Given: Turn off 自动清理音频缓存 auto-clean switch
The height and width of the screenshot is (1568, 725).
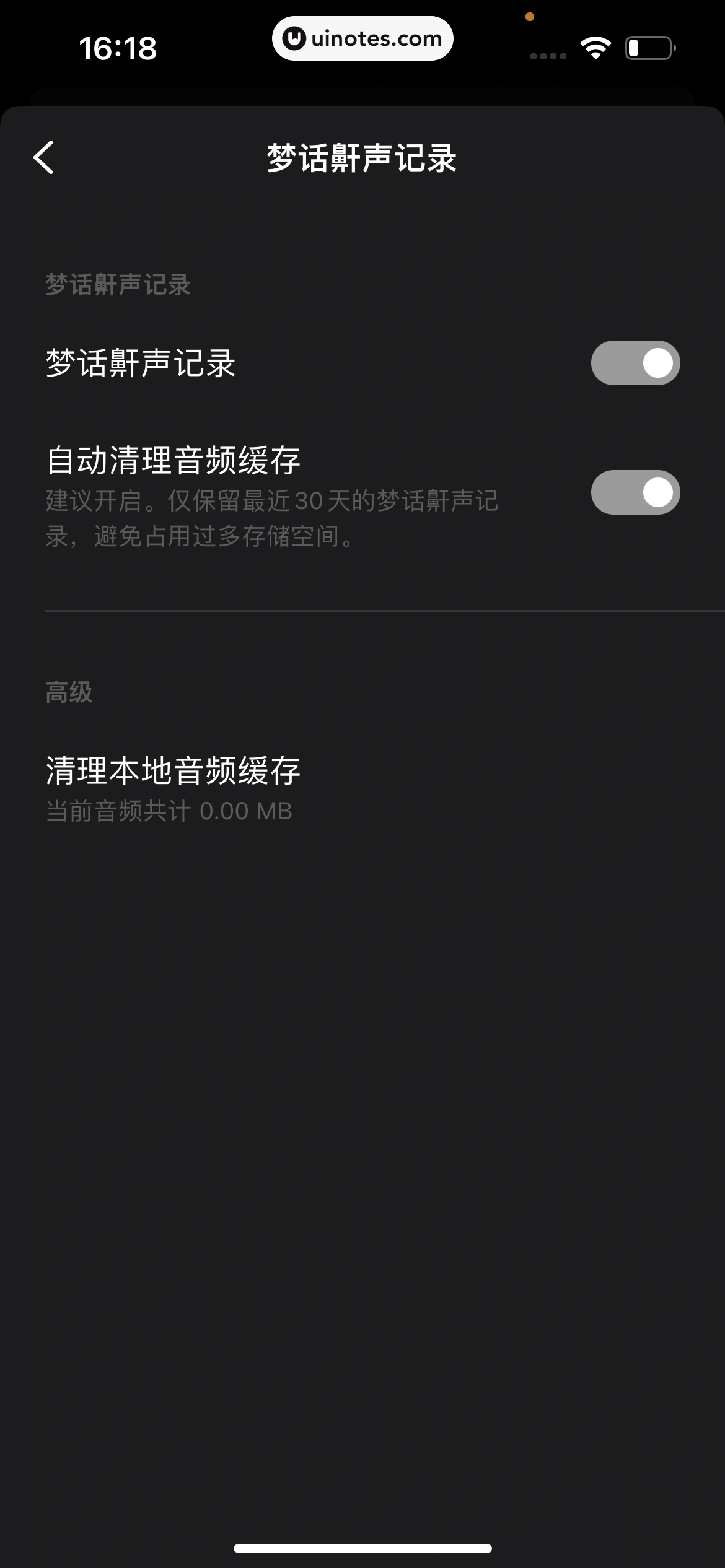Looking at the screenshot, I should coord(635,492).
